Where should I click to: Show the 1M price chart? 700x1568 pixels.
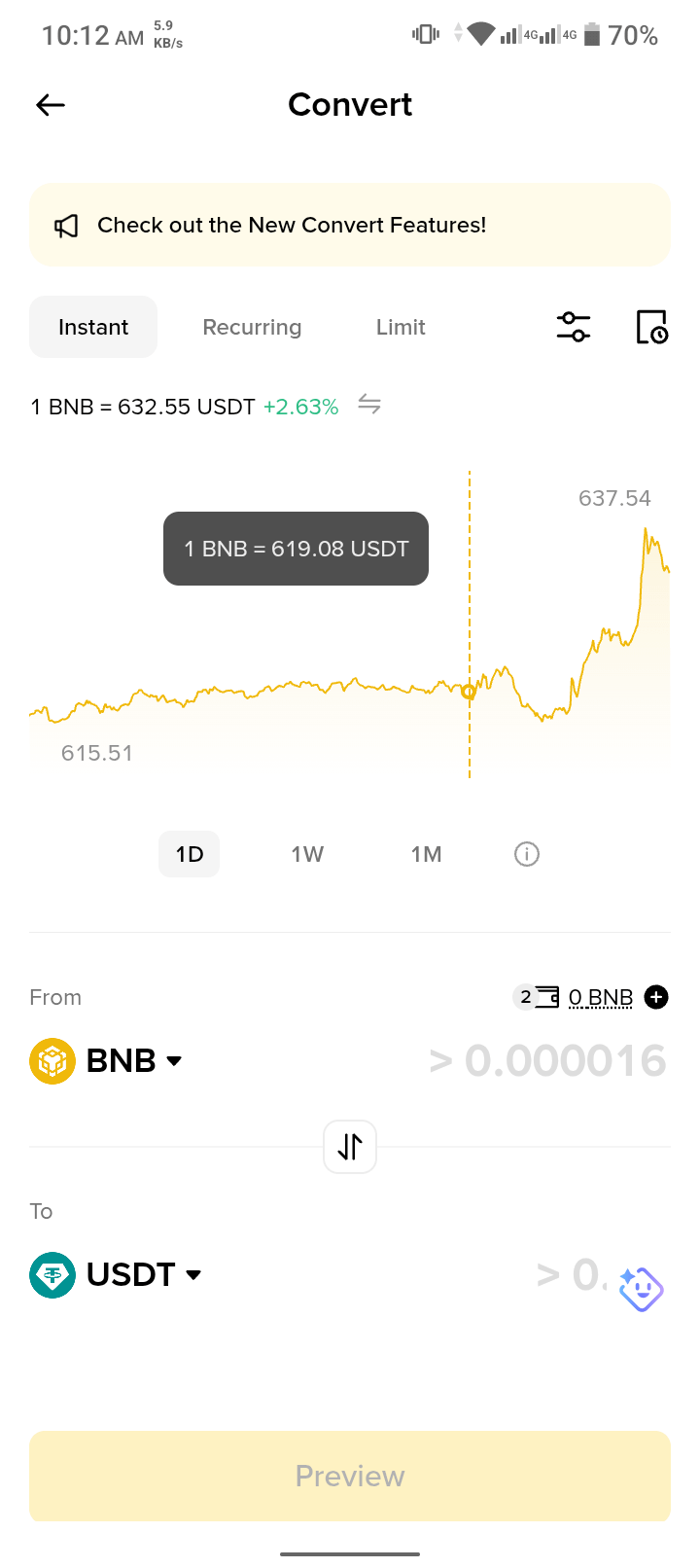point(426,854)
